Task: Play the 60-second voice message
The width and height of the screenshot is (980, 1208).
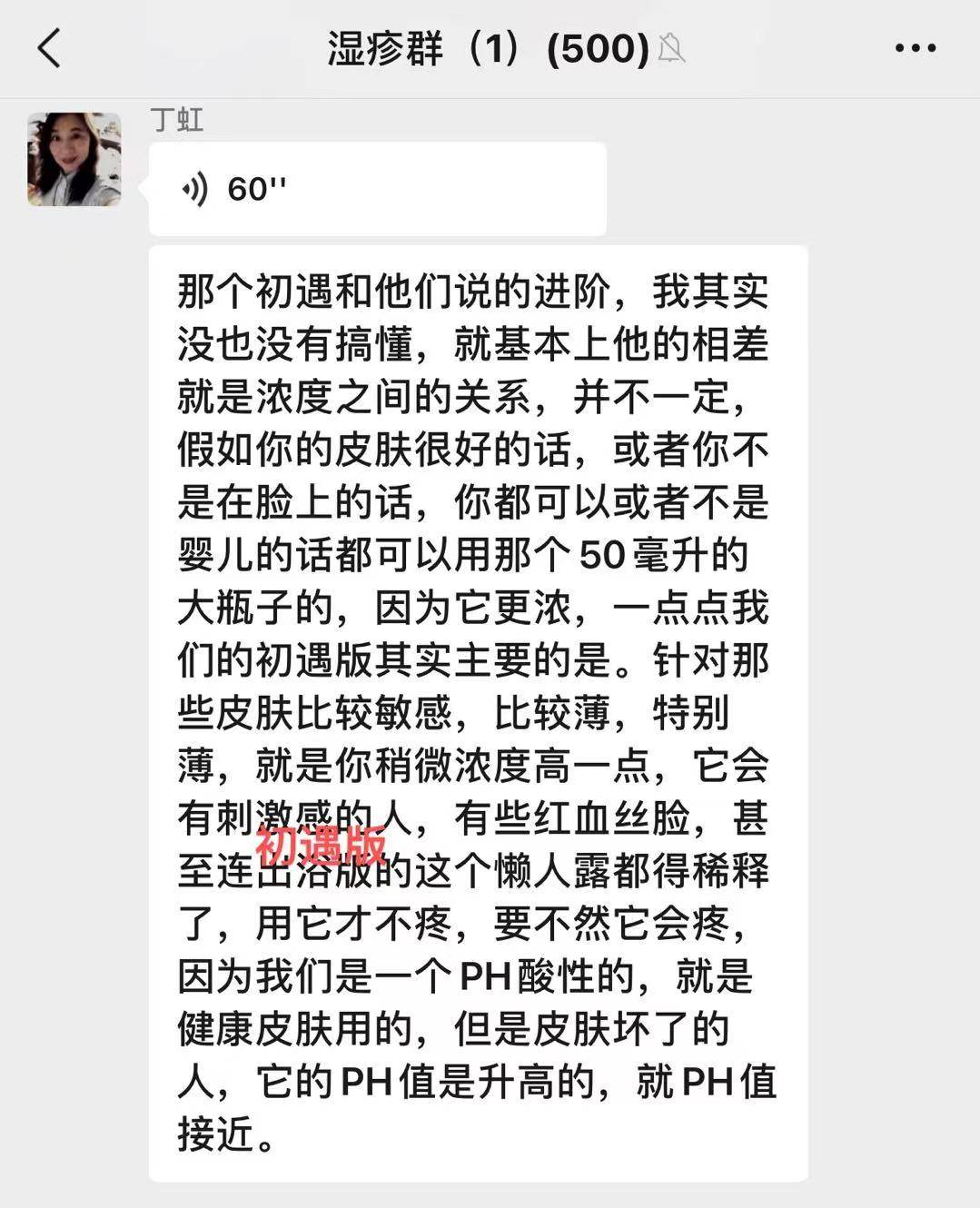Action: click(376, 189)
